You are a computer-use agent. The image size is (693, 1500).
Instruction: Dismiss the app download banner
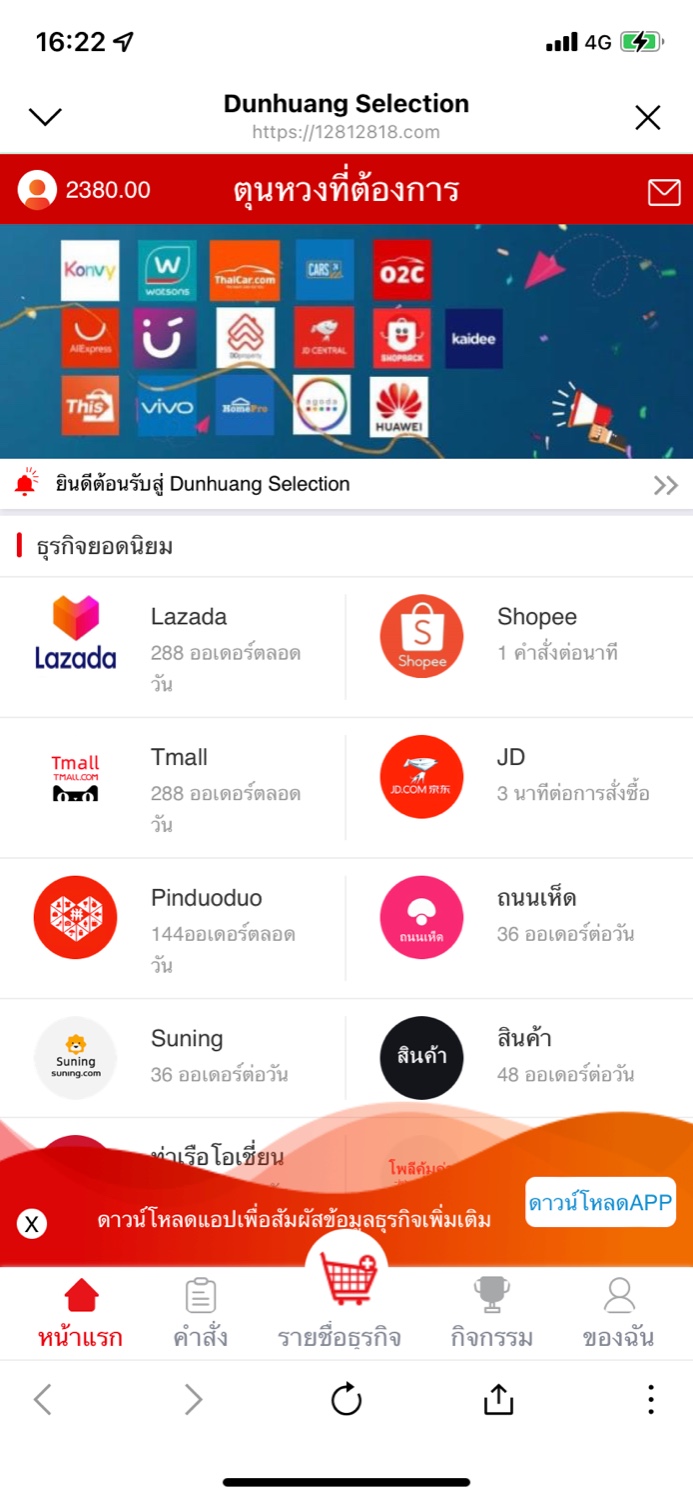click(x=32, y=1223)
